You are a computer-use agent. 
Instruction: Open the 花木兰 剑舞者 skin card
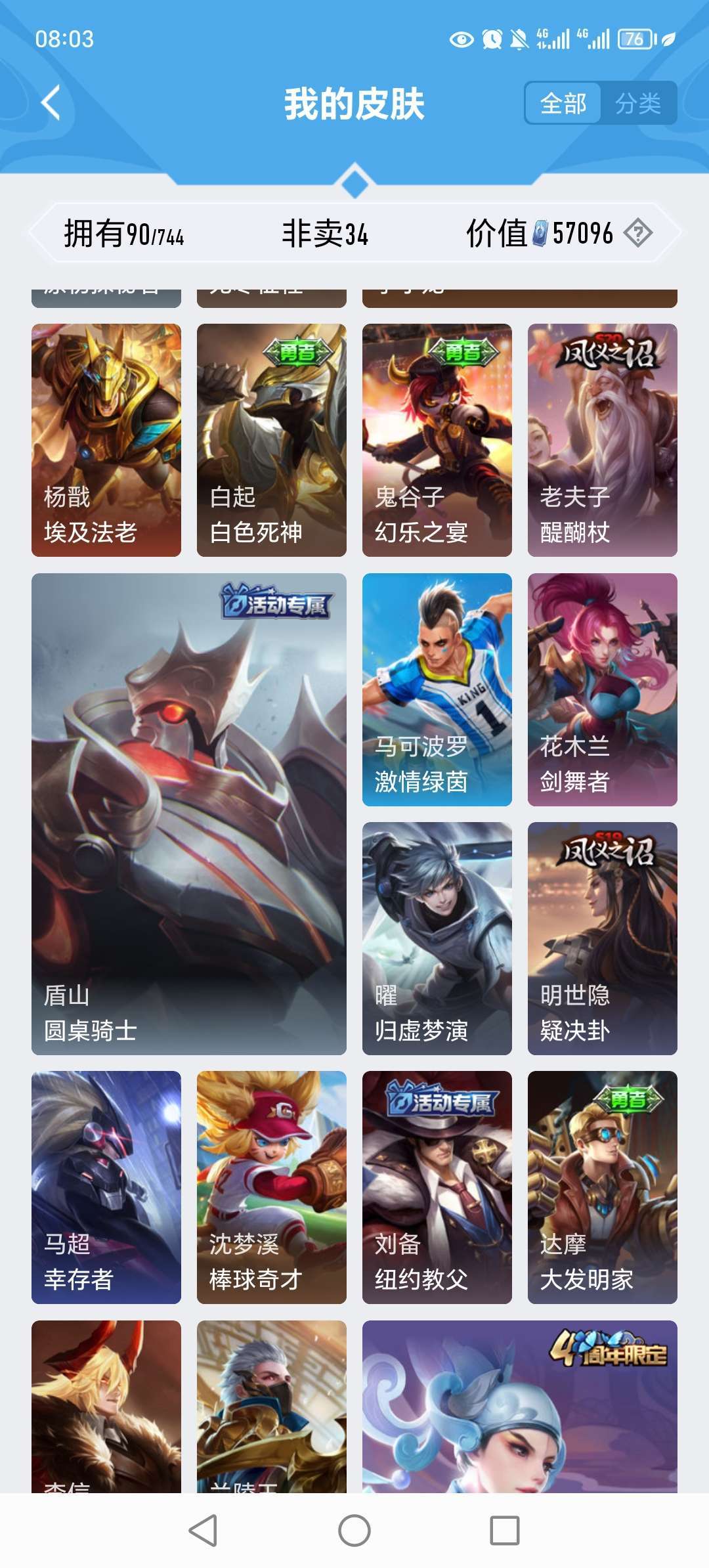[603, 689]
